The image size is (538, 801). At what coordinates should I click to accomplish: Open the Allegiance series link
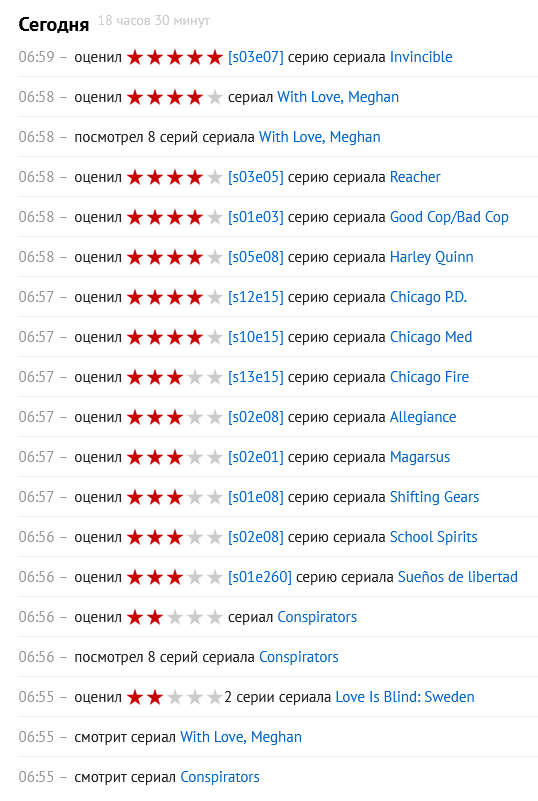tap(423, 417)
